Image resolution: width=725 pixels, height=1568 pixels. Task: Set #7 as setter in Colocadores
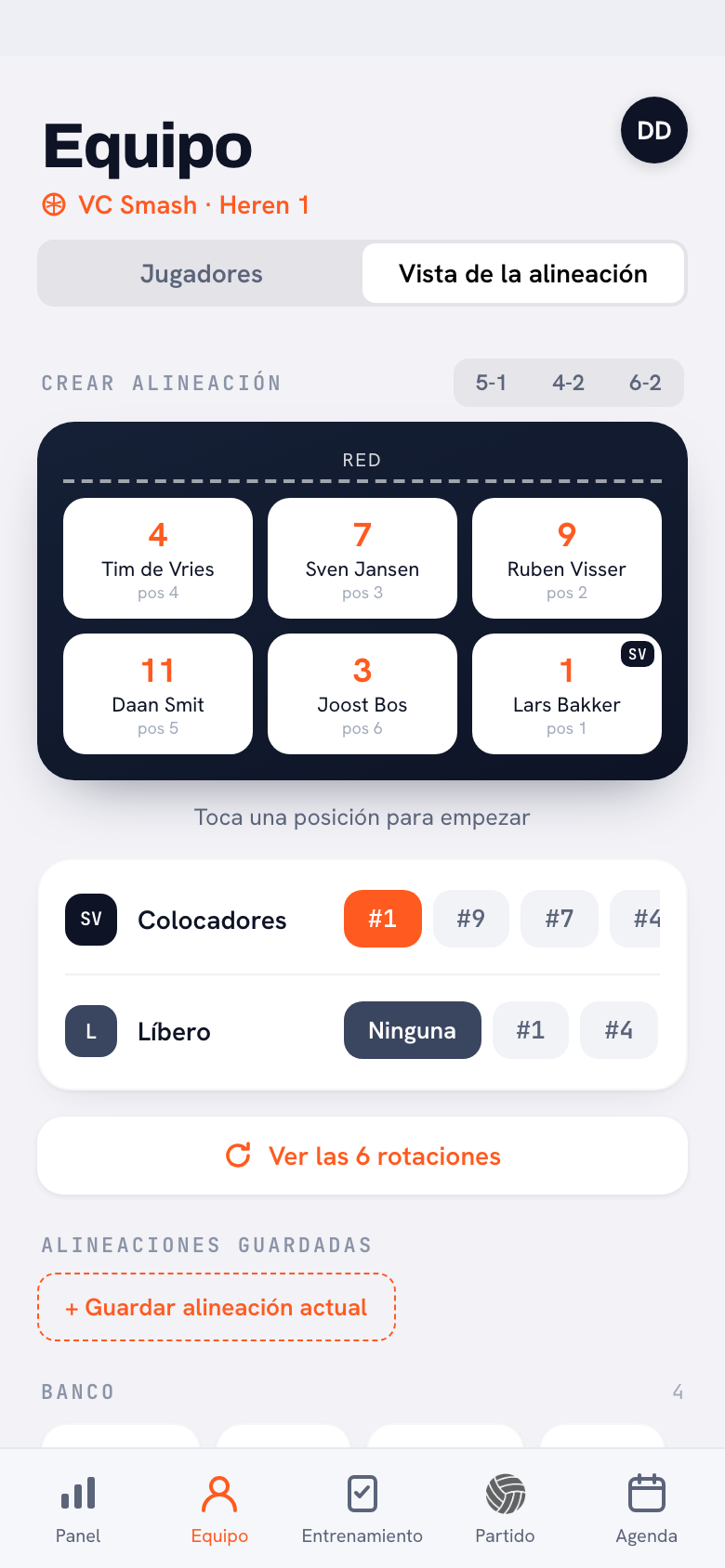tap(560, 919)
